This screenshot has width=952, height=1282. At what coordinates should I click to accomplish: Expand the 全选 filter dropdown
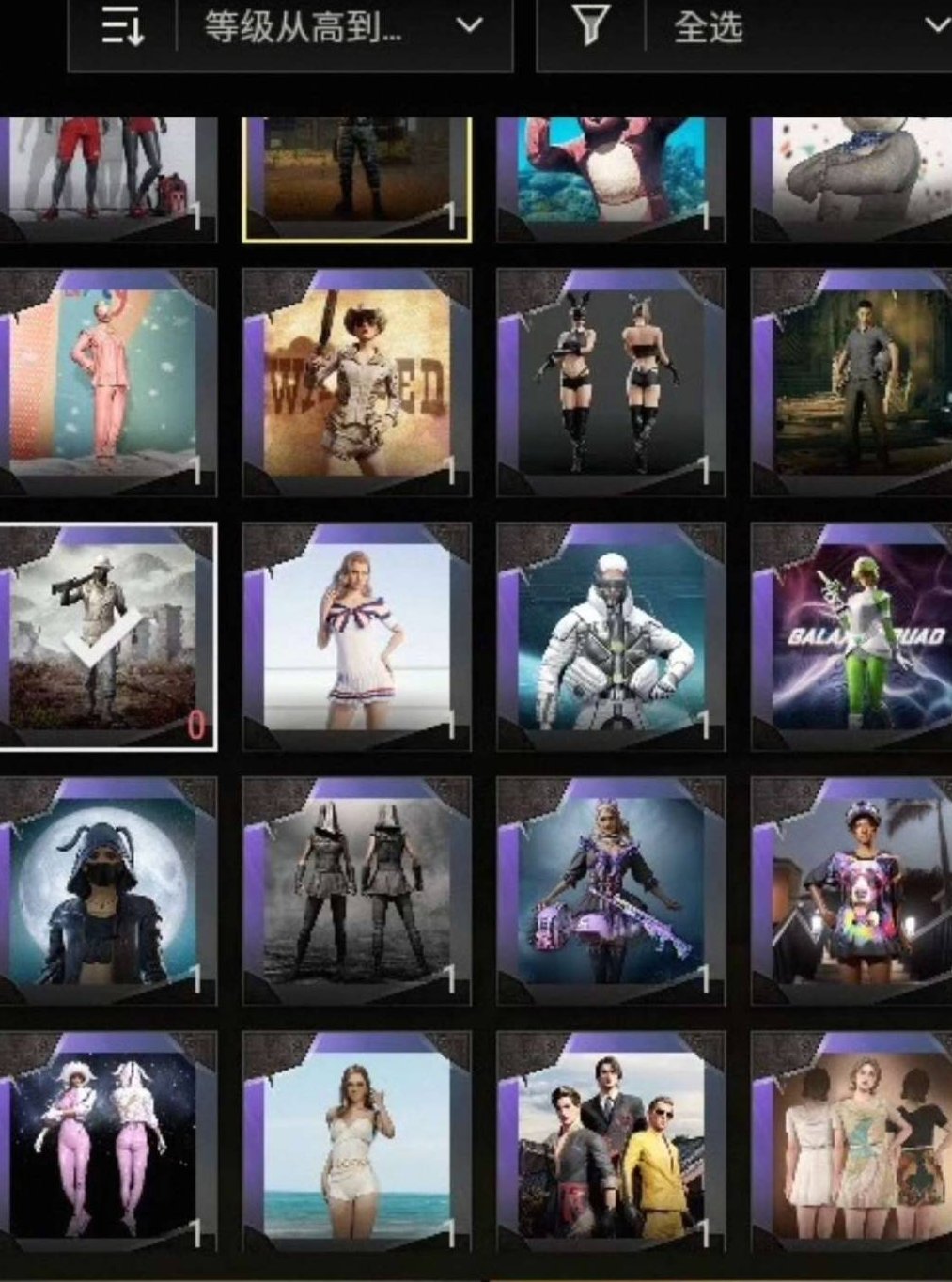[808, 28]
